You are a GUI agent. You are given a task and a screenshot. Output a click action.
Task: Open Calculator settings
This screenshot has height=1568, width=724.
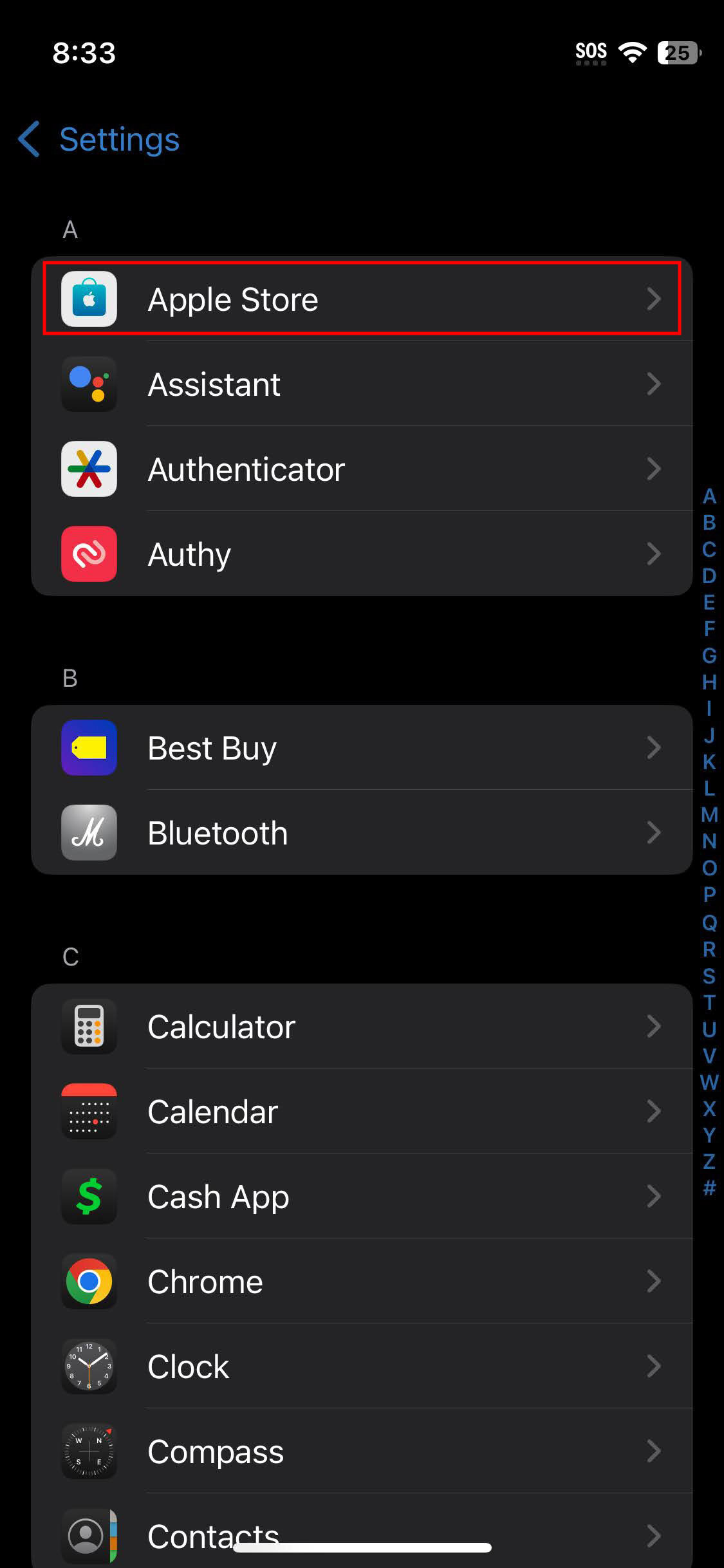[360, 1027]
